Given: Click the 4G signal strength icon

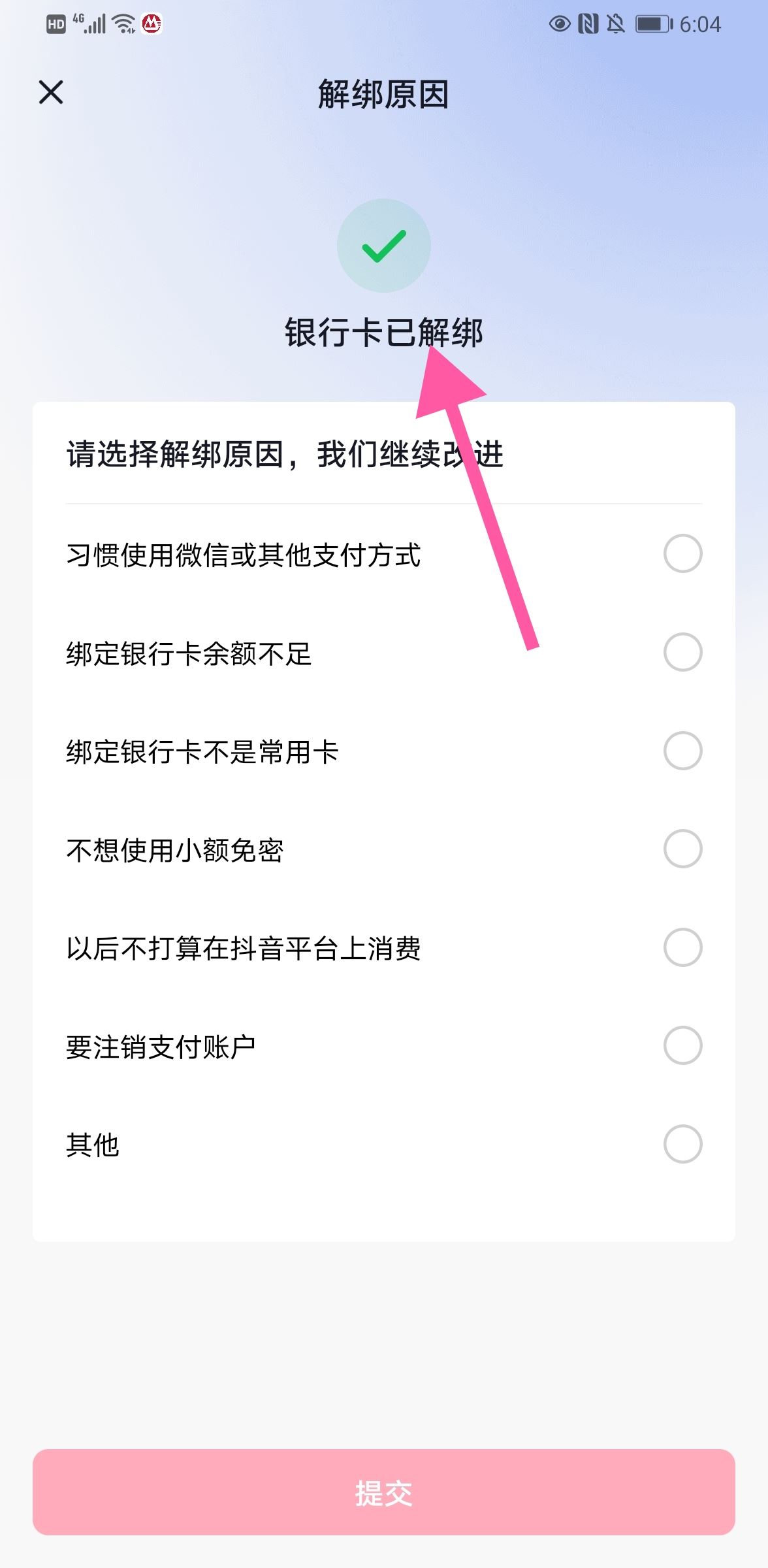Looking at the screenshot, I should point(91,23).
